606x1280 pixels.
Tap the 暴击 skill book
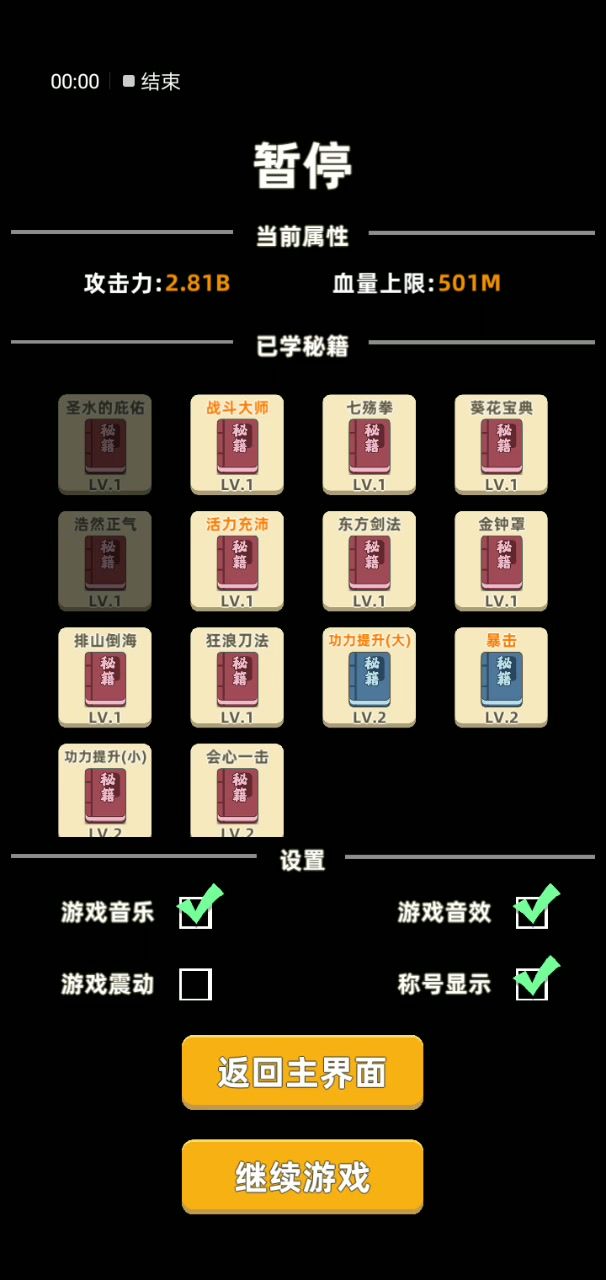[x=501, y=676]
